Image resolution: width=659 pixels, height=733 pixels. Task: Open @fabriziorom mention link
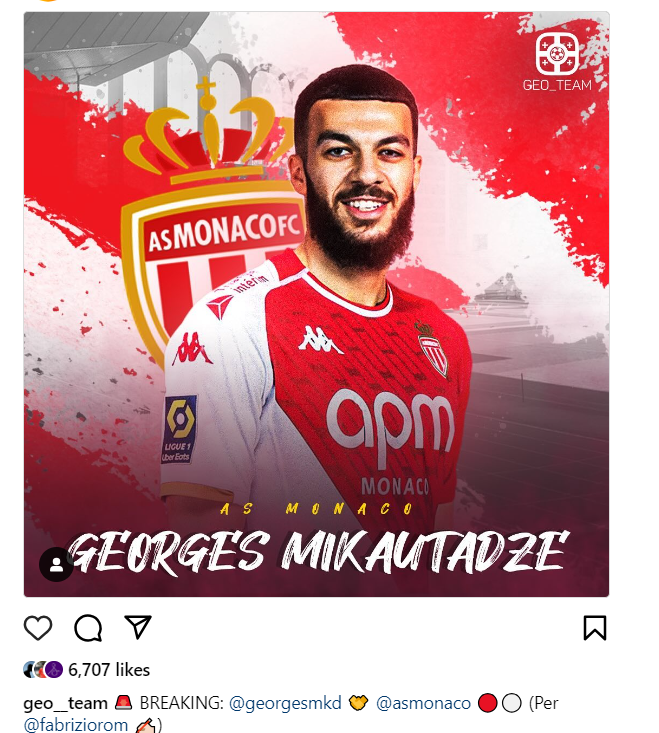click(76, 725)
